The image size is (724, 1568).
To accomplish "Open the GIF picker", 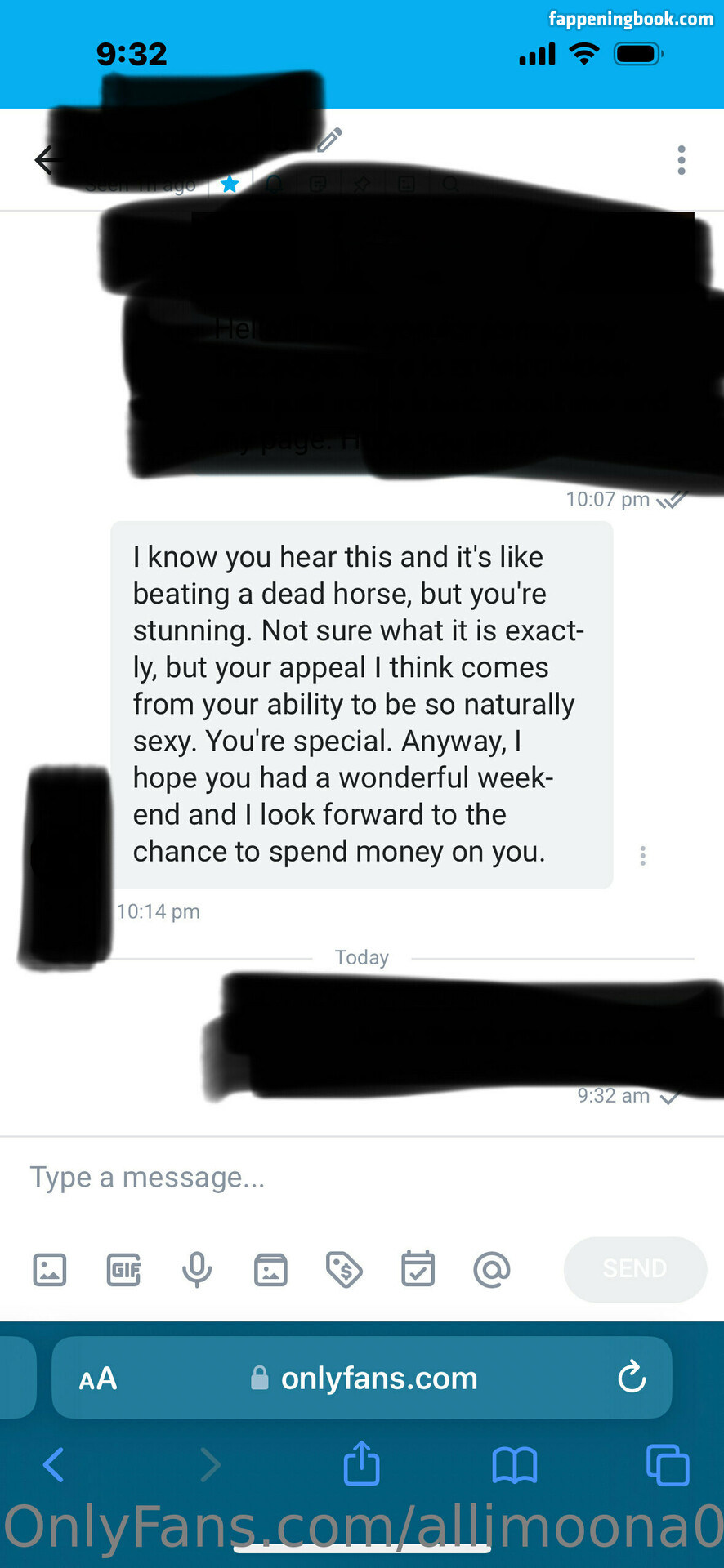I will coord(123,1270).
